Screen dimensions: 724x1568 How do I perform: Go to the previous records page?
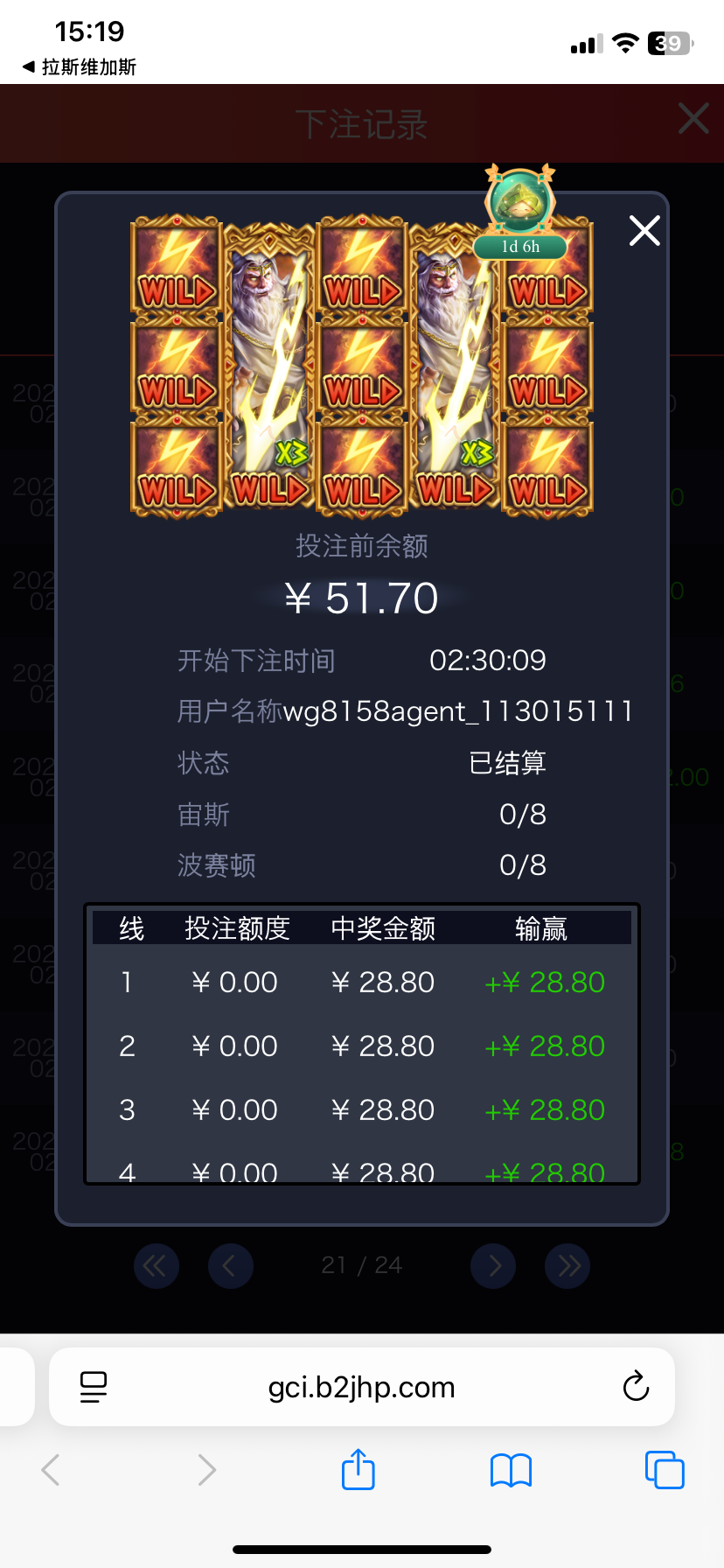[231, 1265]
